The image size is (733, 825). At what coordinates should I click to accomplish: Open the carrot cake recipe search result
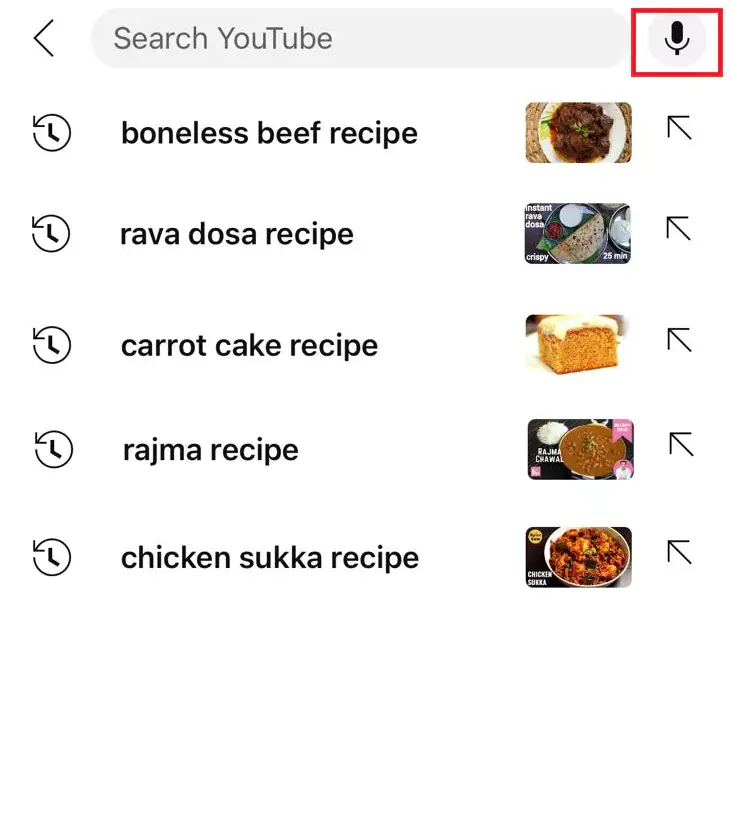click(x=249, y=345)
